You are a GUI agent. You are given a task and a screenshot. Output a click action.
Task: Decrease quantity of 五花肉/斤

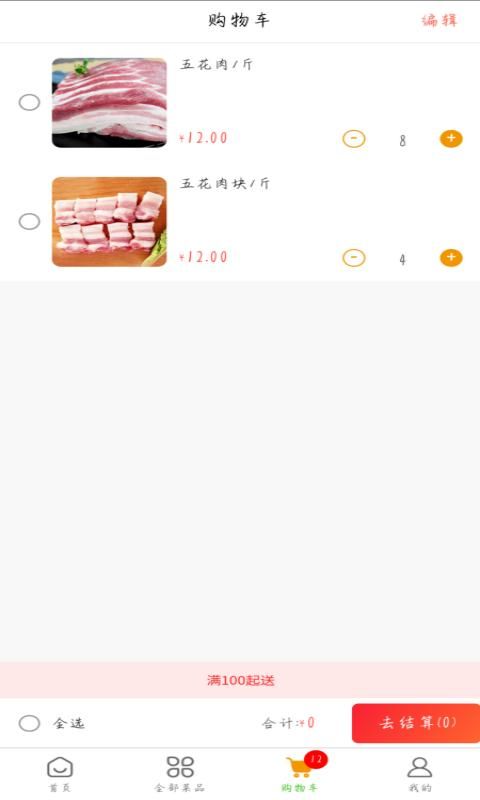click(x=353, y=139)
